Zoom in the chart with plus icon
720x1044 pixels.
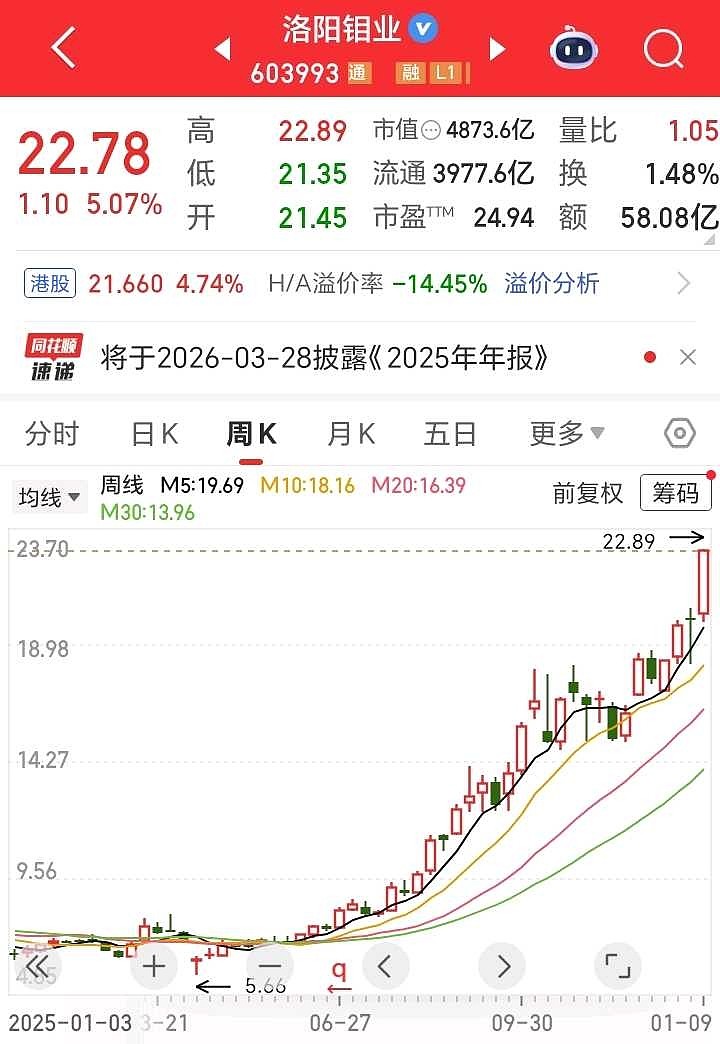point(153,966)
